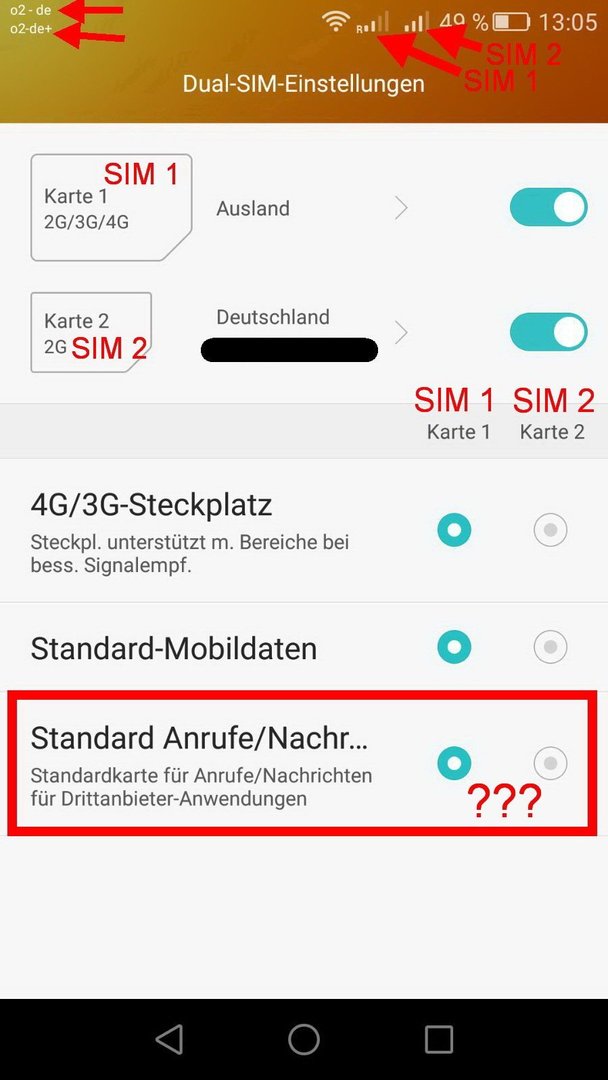
Task: Disable the Karte 1 SIM switch
Action: click(x=548, y=208)
